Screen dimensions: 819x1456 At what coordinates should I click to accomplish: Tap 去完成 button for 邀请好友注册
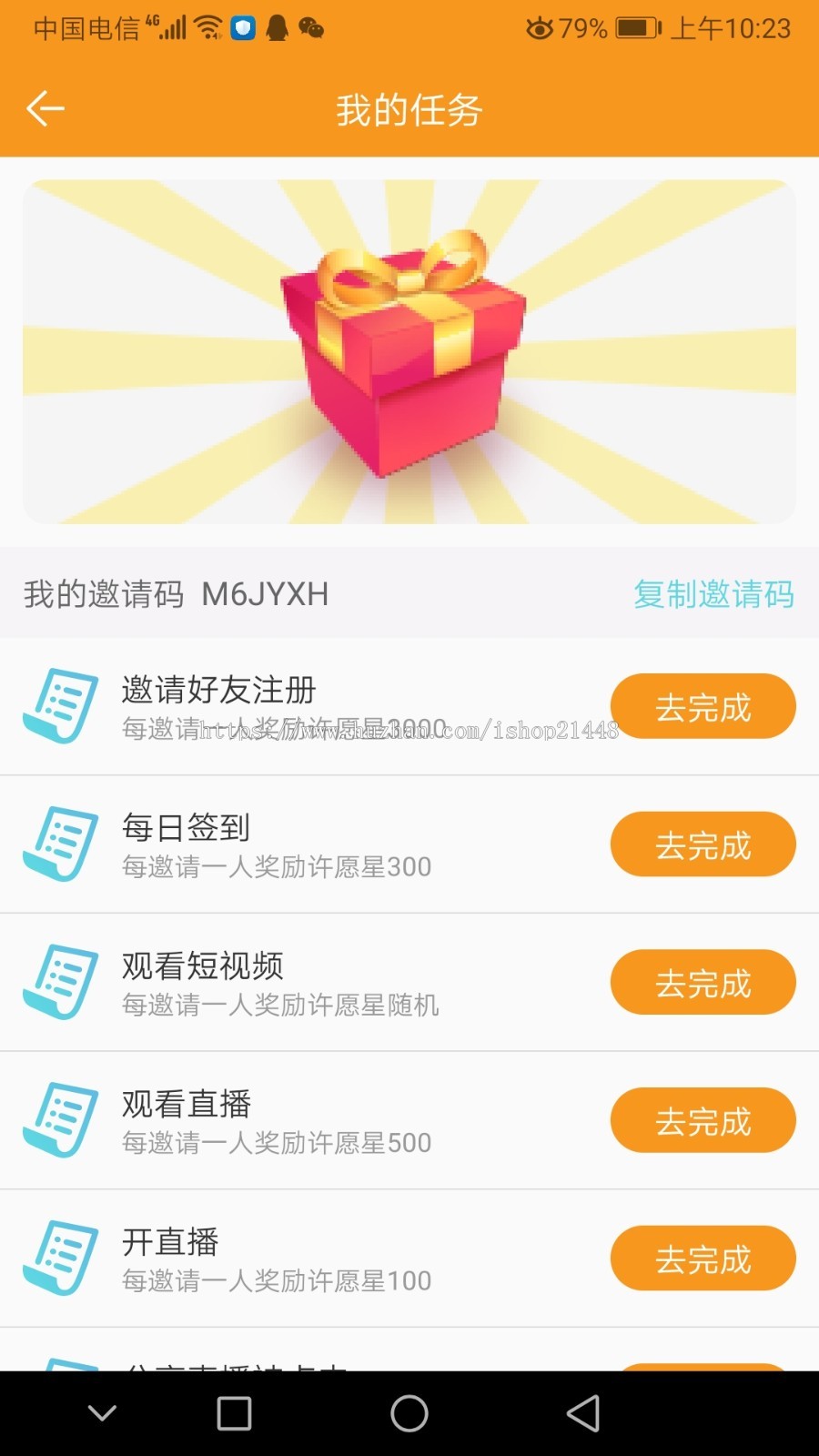(703, 705)
